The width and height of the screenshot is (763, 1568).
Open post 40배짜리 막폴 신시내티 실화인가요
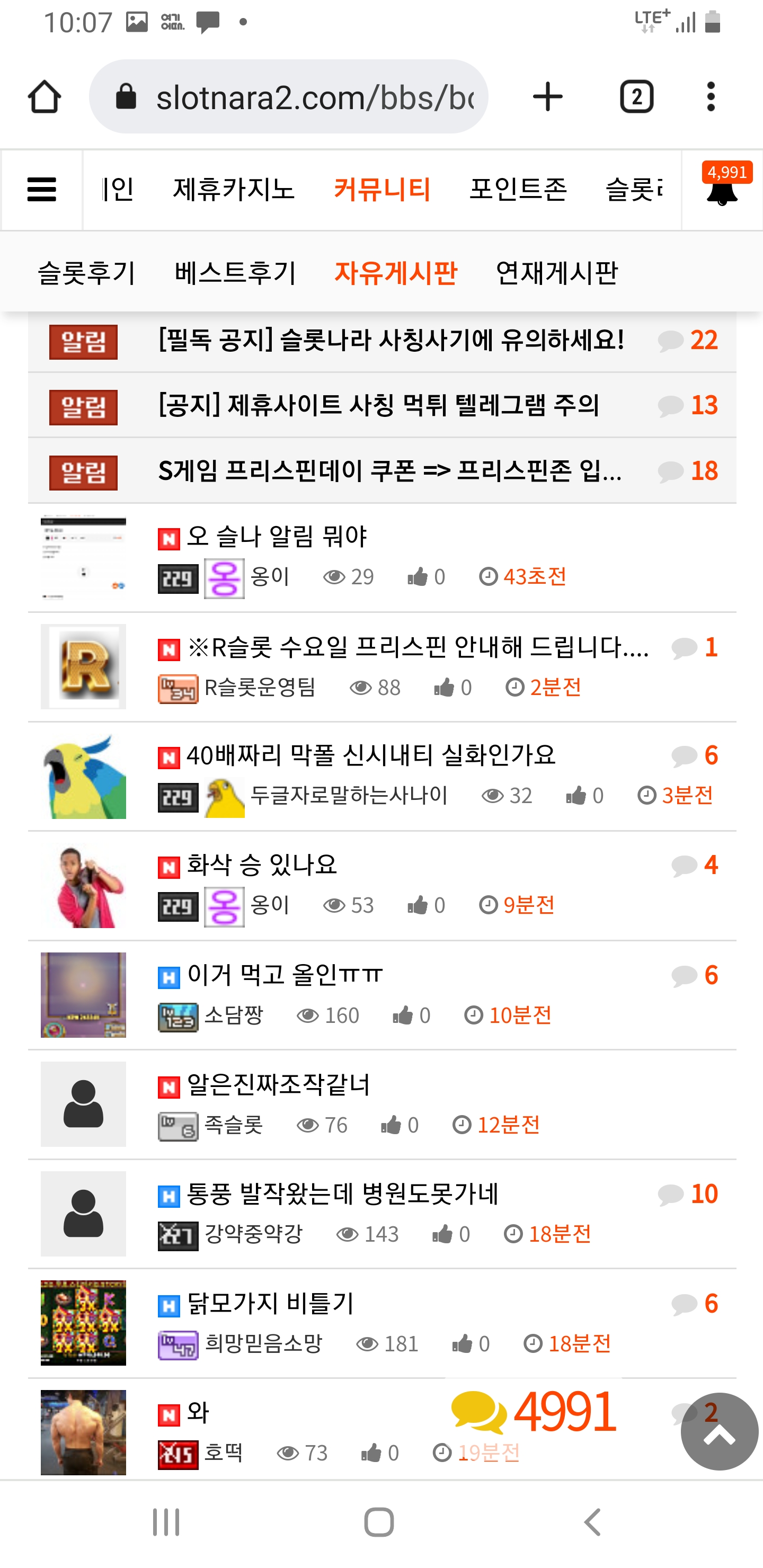tap(371, 755)
